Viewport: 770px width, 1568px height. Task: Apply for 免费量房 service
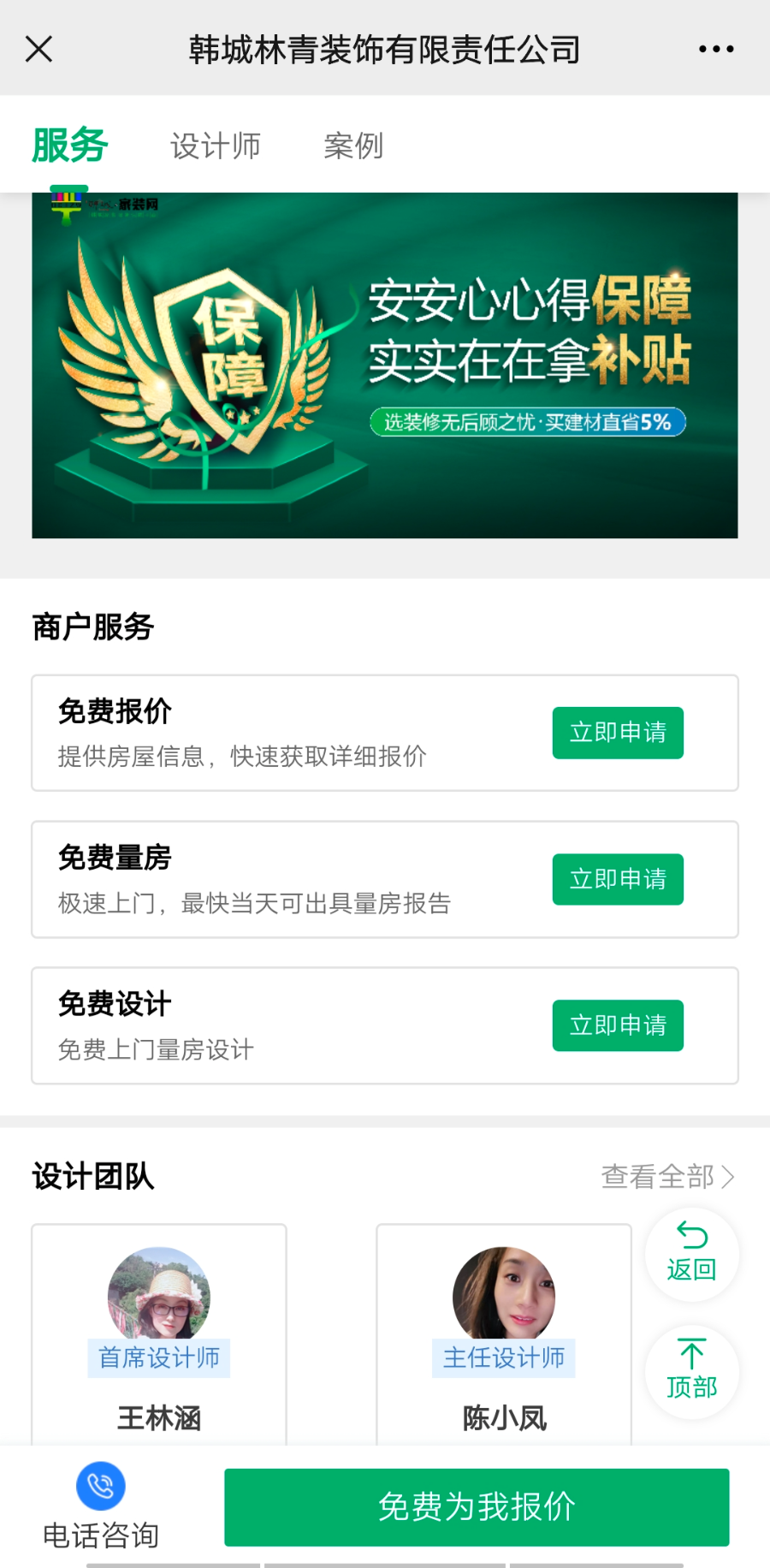(618, 879)
